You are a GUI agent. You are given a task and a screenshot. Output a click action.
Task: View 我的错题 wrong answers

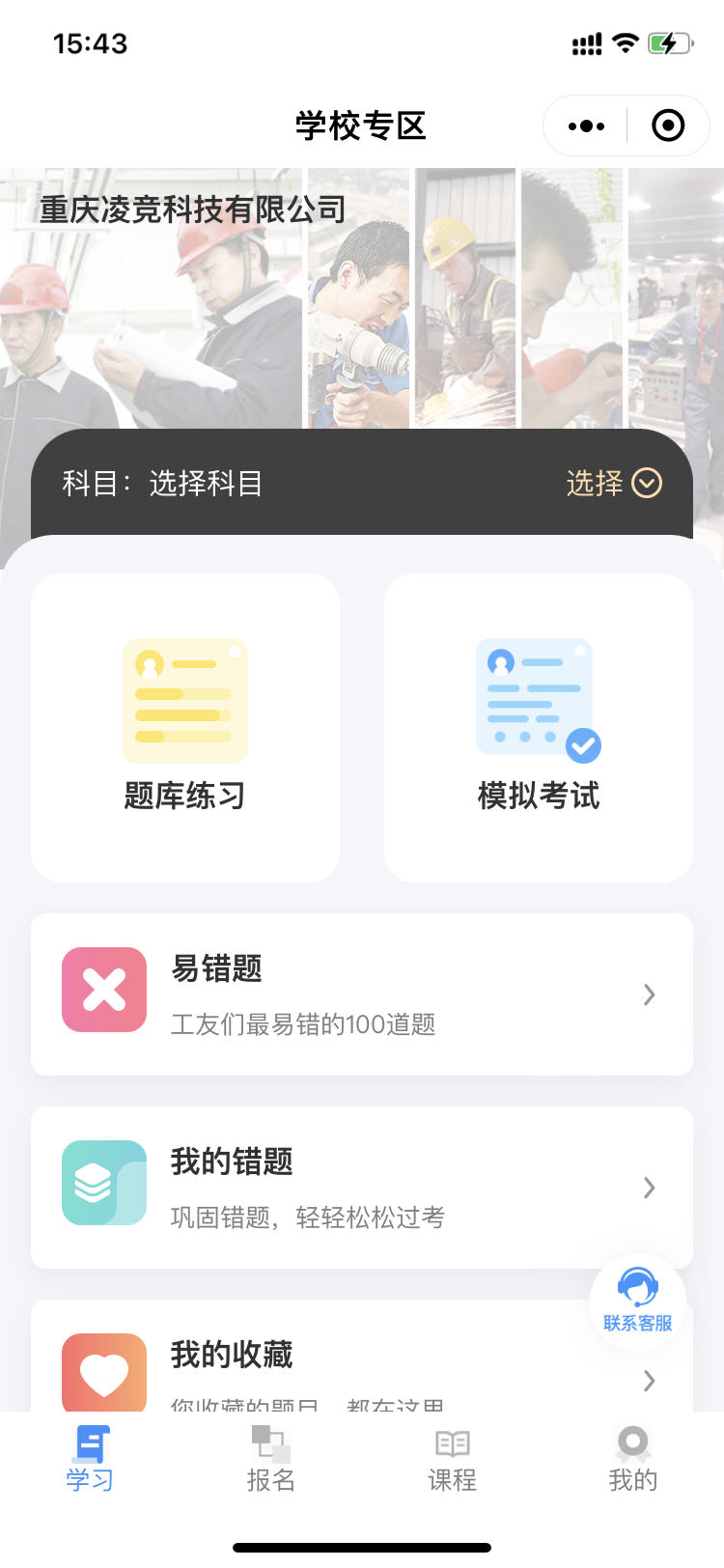click(362, 1188)
